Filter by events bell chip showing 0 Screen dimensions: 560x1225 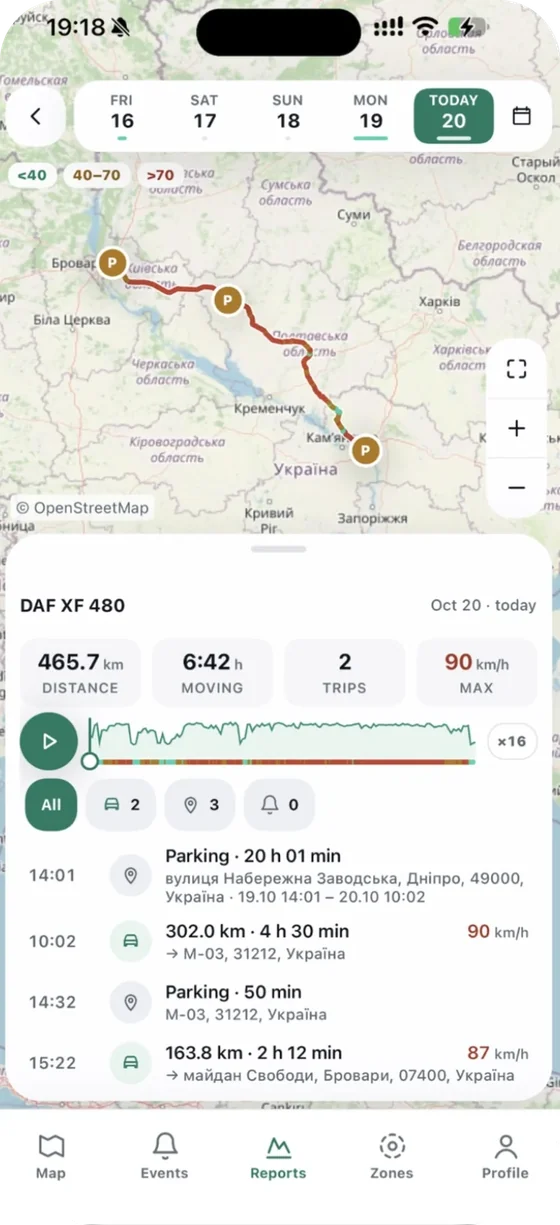(x=279, y=804)
